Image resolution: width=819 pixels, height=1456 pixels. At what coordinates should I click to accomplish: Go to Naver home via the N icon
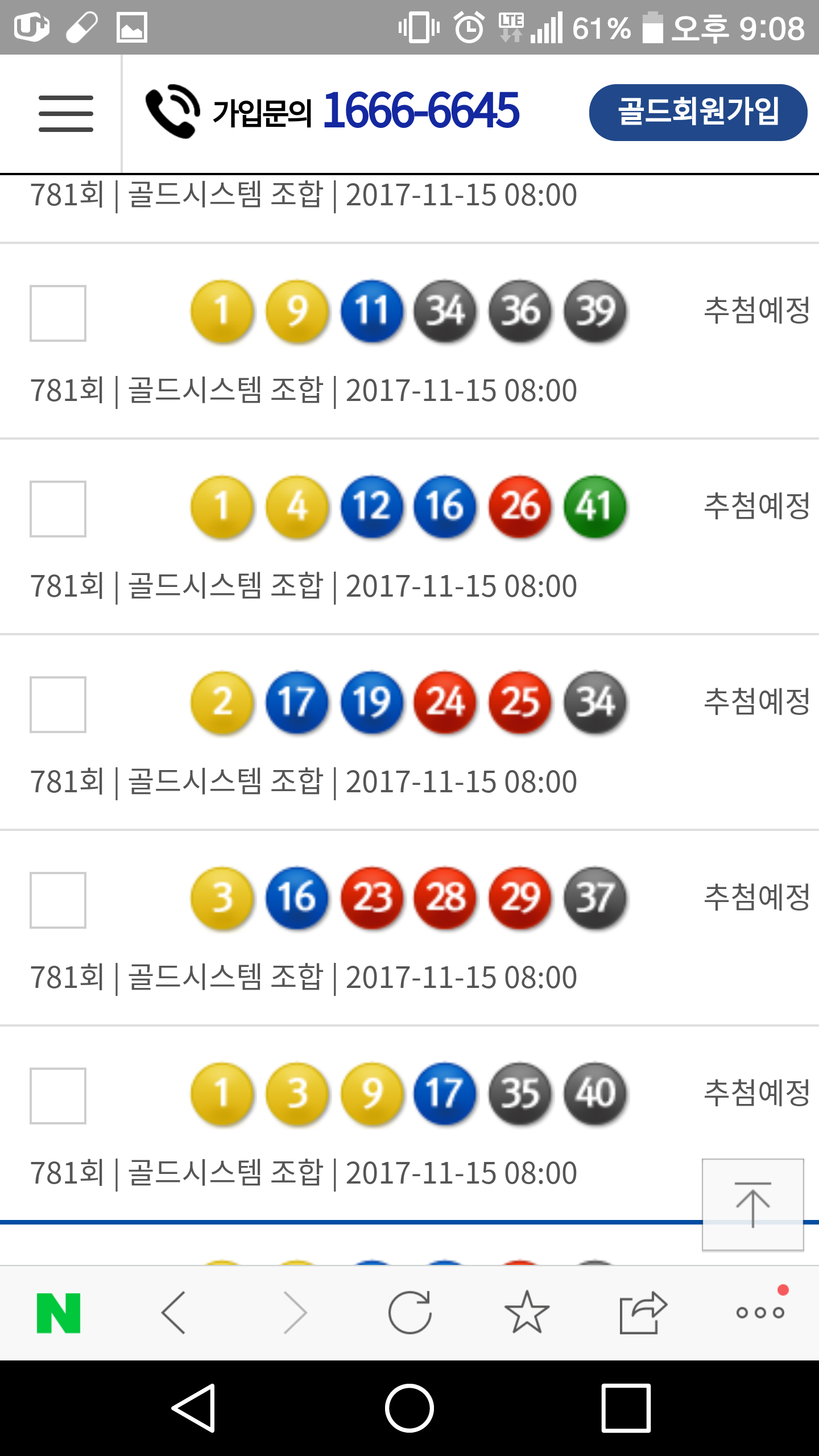[59, 1313]
